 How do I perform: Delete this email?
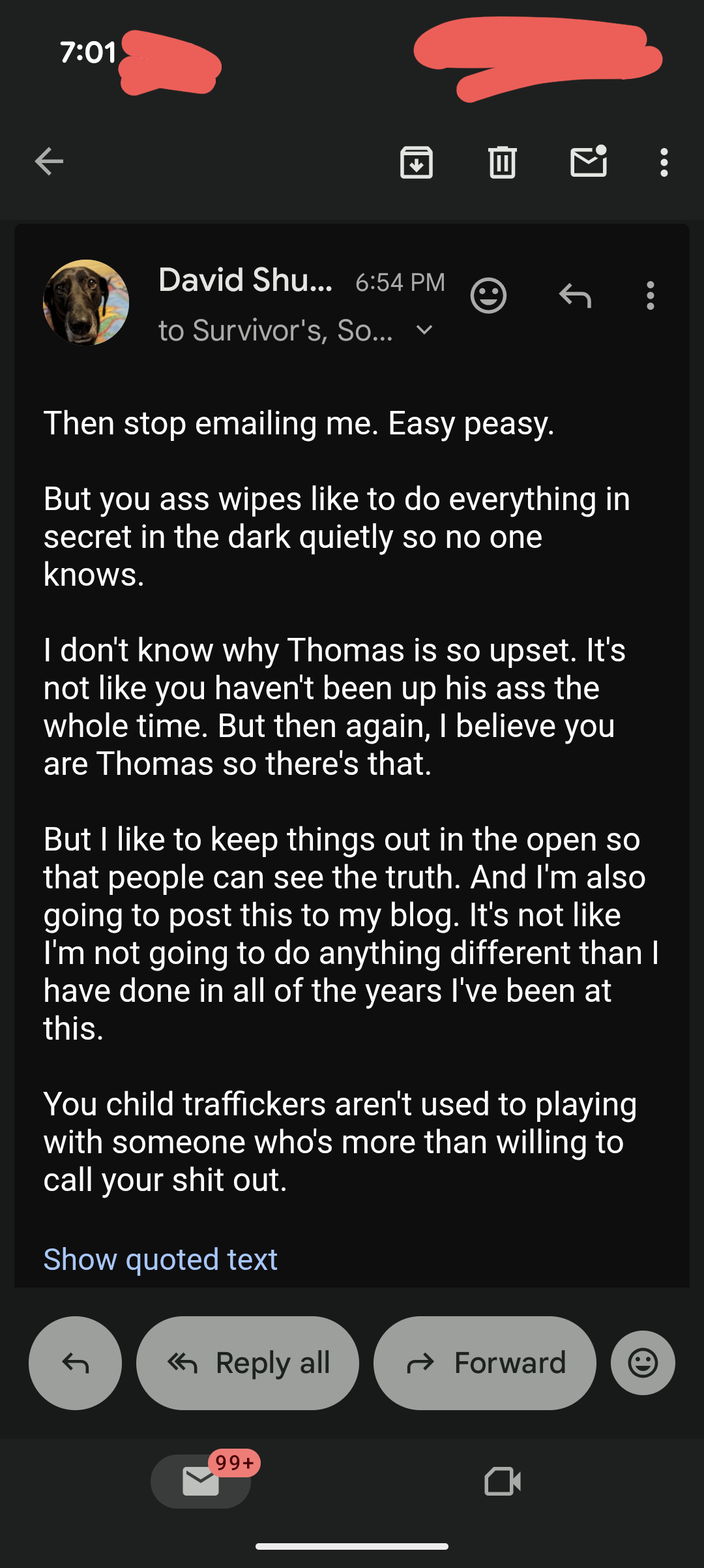click(x=502, y=162)
